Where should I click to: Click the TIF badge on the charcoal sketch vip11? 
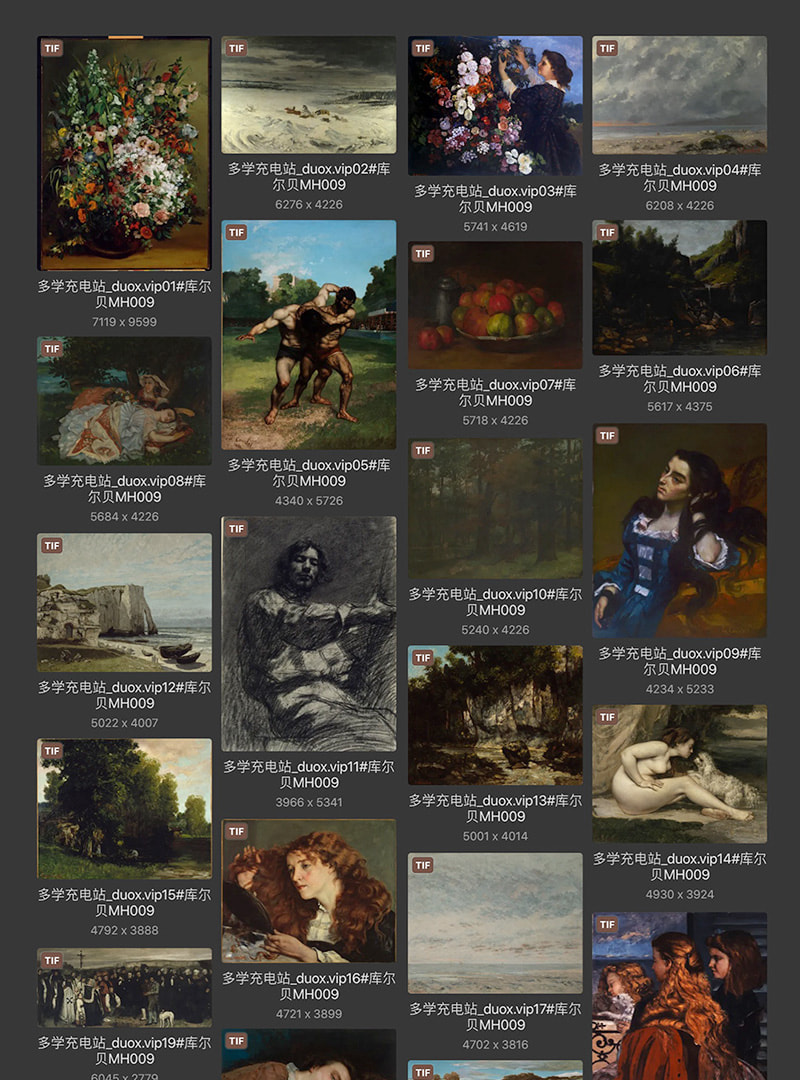click(236, 530)
